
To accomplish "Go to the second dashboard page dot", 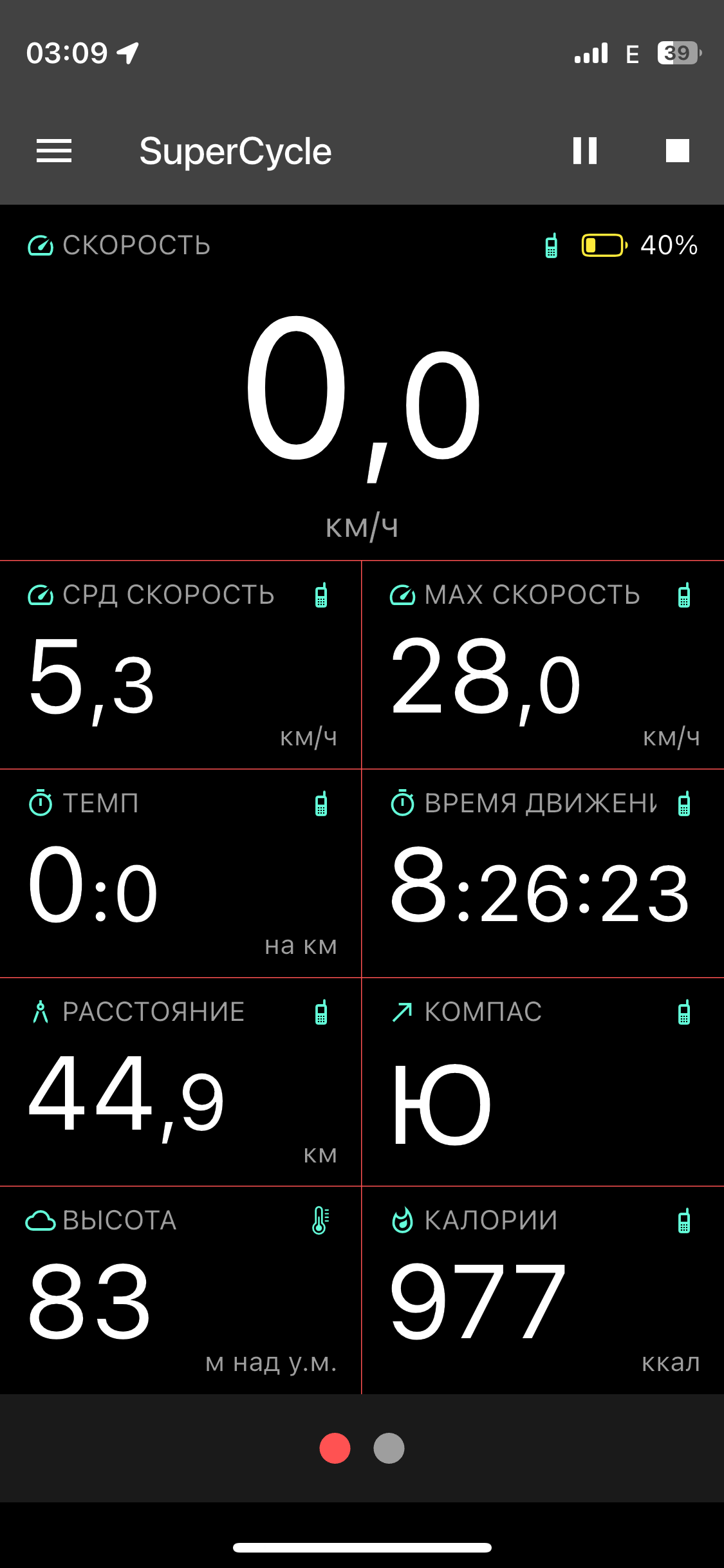I will click(x=389, y=1448).
